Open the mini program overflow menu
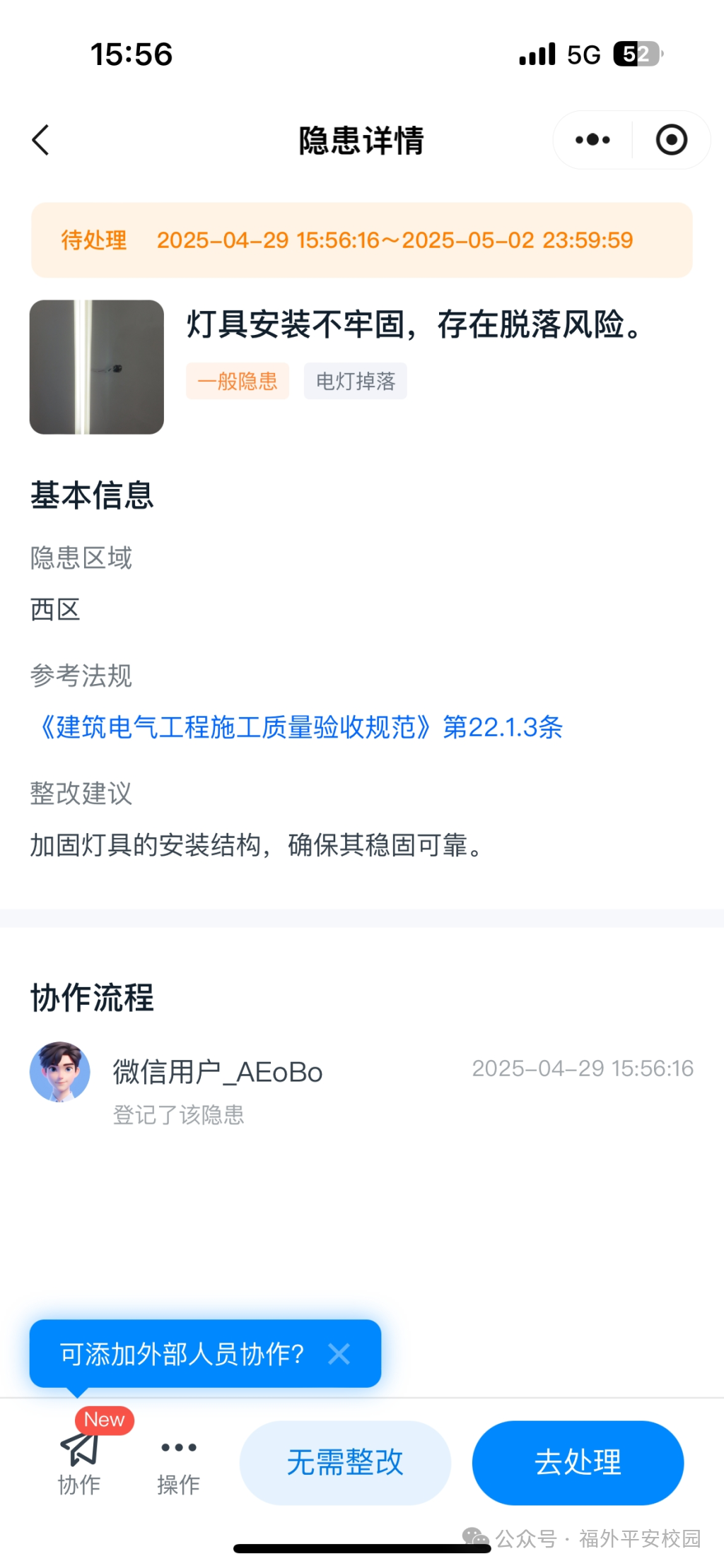 pyautogui.click(x=592, y=140)
